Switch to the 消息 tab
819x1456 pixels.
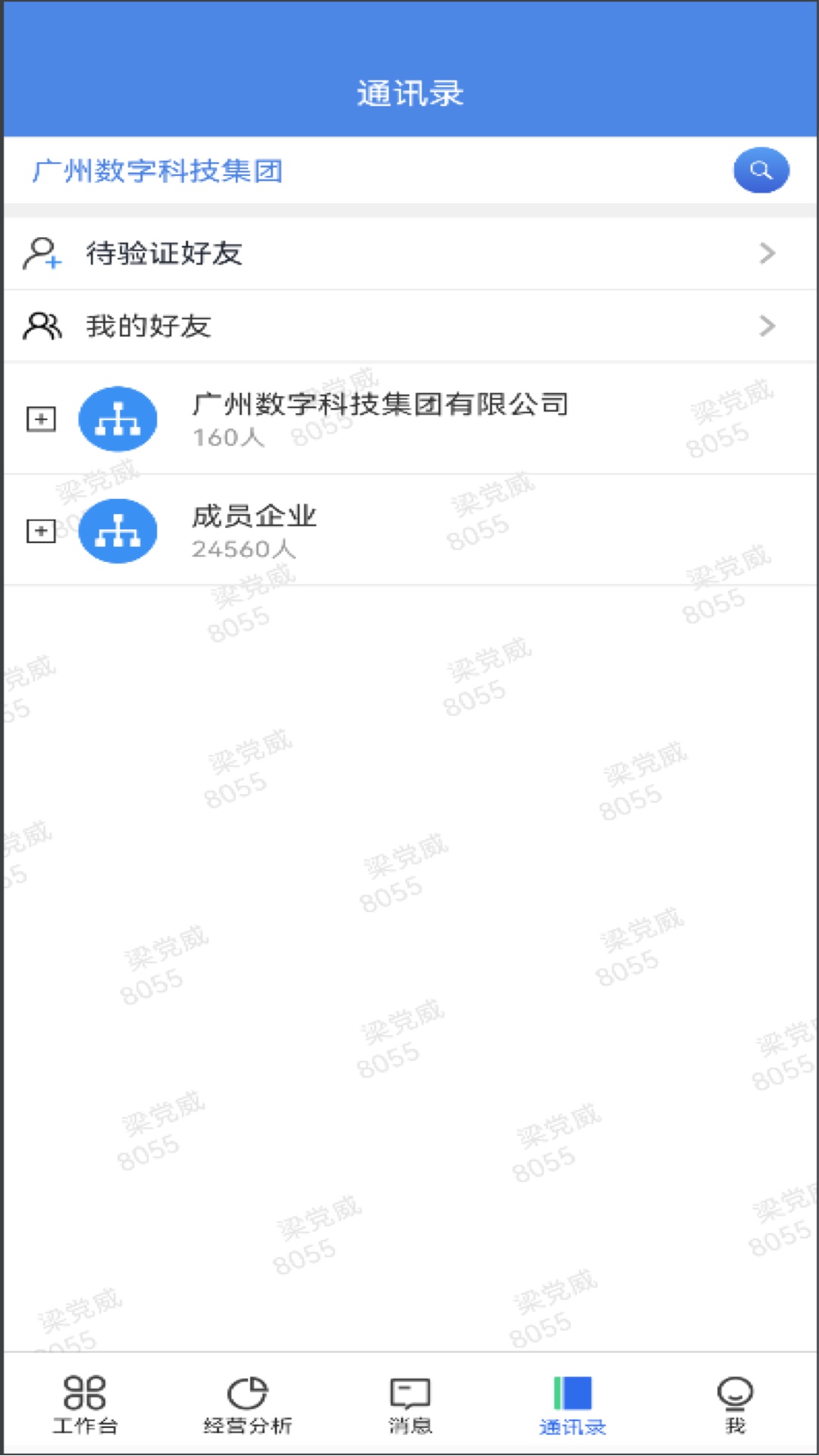tap(410, 1404)
